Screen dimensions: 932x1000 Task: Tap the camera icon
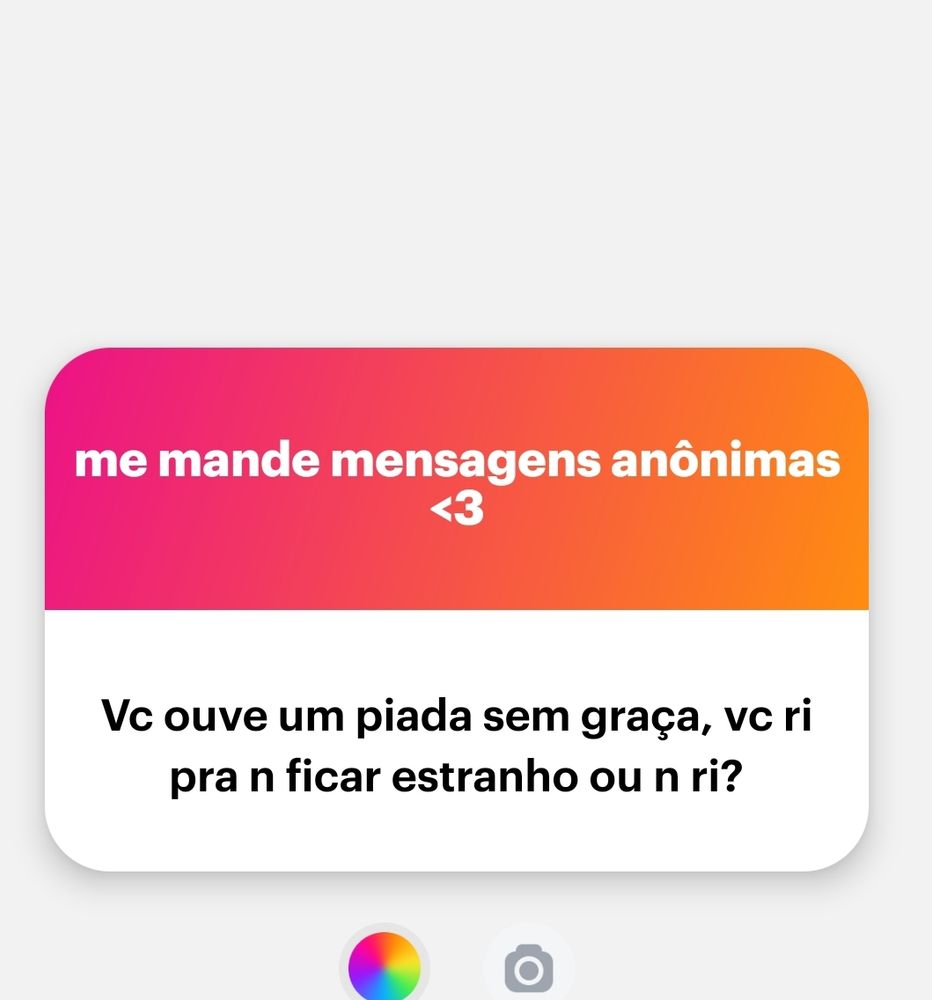[528, 968]
